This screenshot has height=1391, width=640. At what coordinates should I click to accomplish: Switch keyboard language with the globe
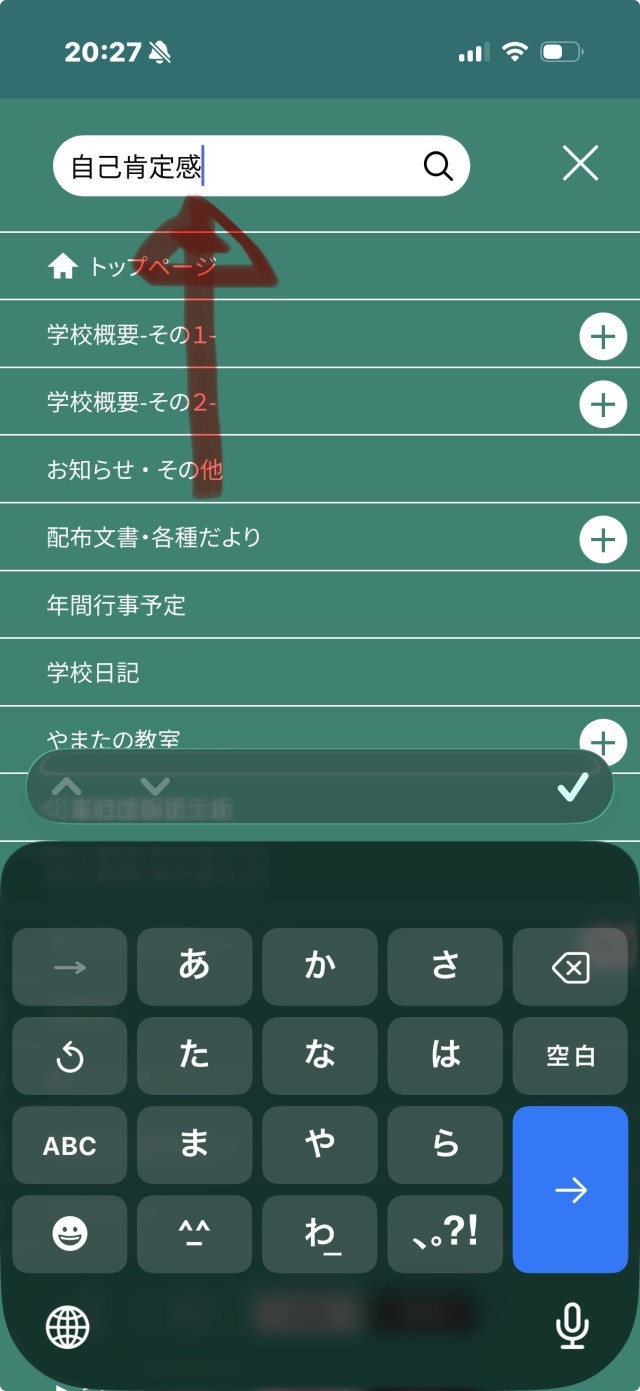click(68, 1327)
